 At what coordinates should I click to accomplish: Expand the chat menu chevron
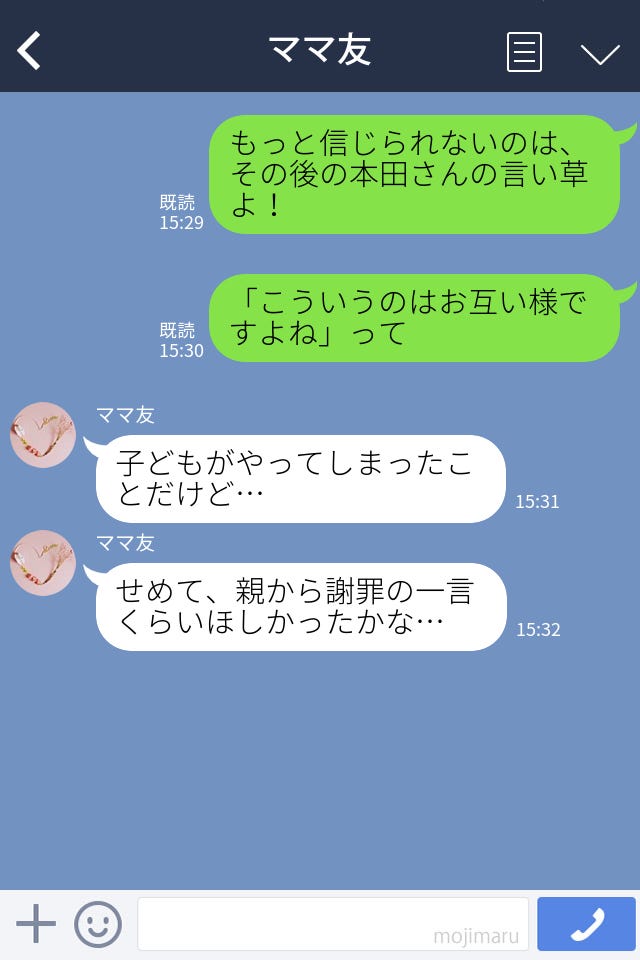[600, 54]
